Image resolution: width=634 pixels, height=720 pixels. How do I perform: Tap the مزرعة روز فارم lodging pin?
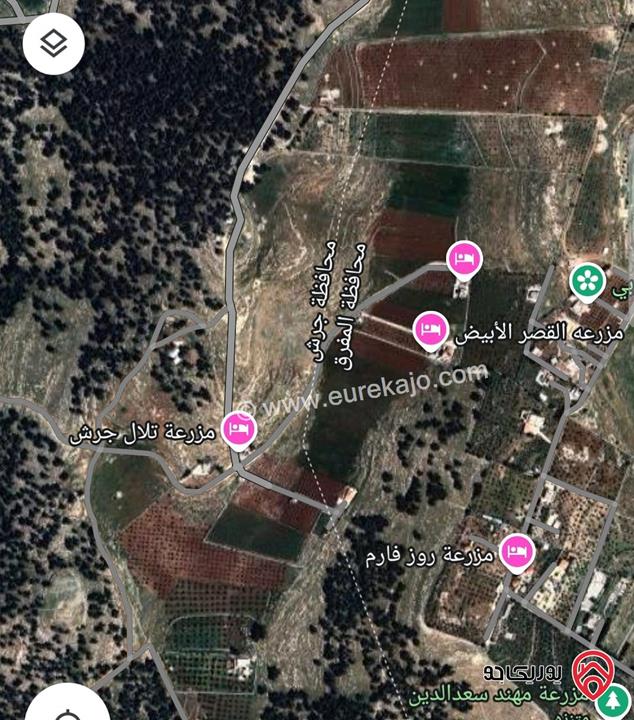pos(517,552)
